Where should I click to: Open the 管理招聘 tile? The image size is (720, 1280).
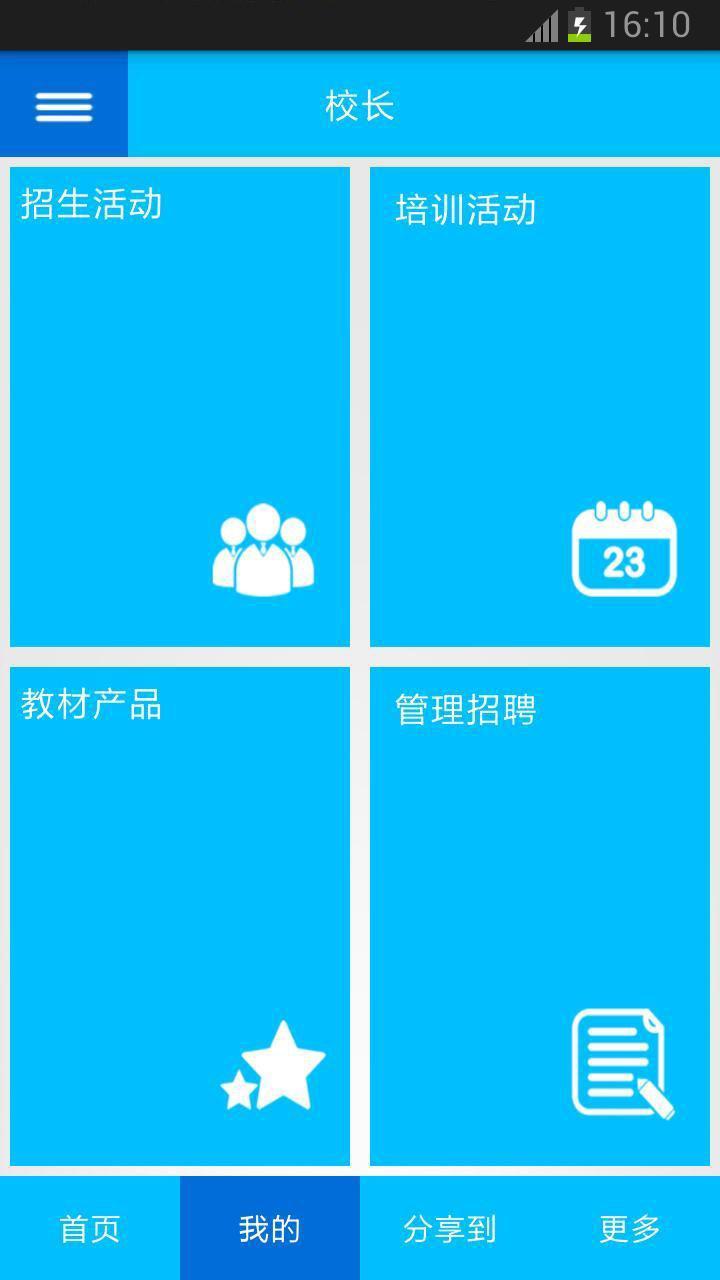pyautogui.click(x=540, y=916)
